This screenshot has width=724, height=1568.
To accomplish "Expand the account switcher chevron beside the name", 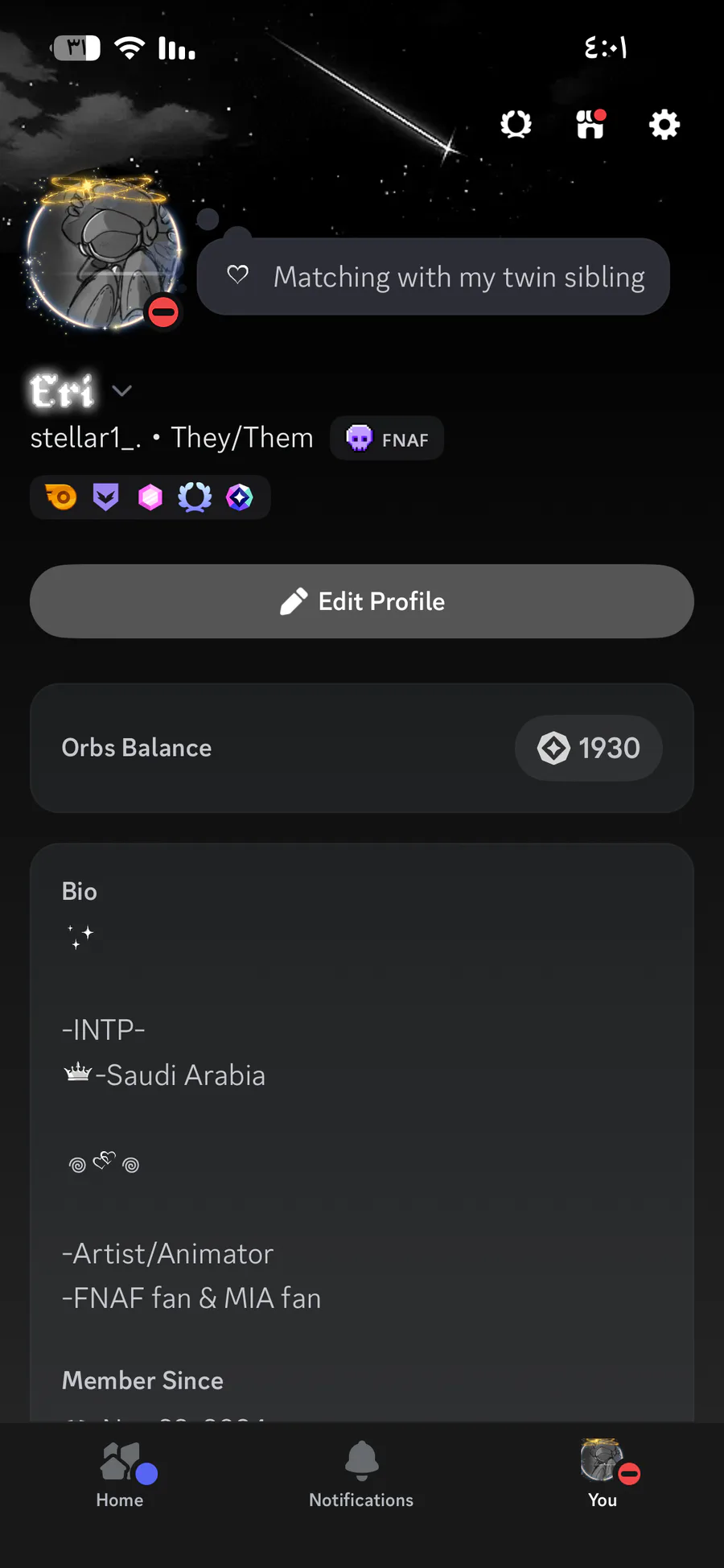I will (x=122, y=391).
